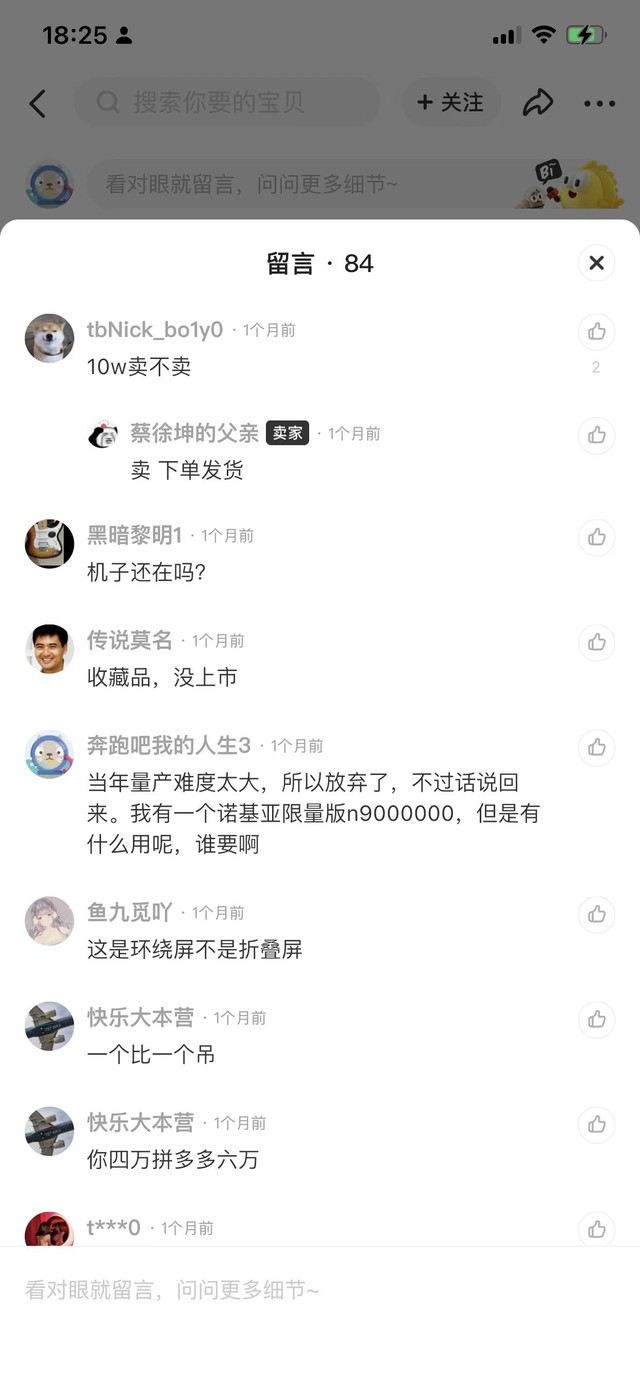Screen dimensions: 640x1385
Task: Like 鱼九觅吖's comment
Action: pyautogui.click(x=596, y=914)
